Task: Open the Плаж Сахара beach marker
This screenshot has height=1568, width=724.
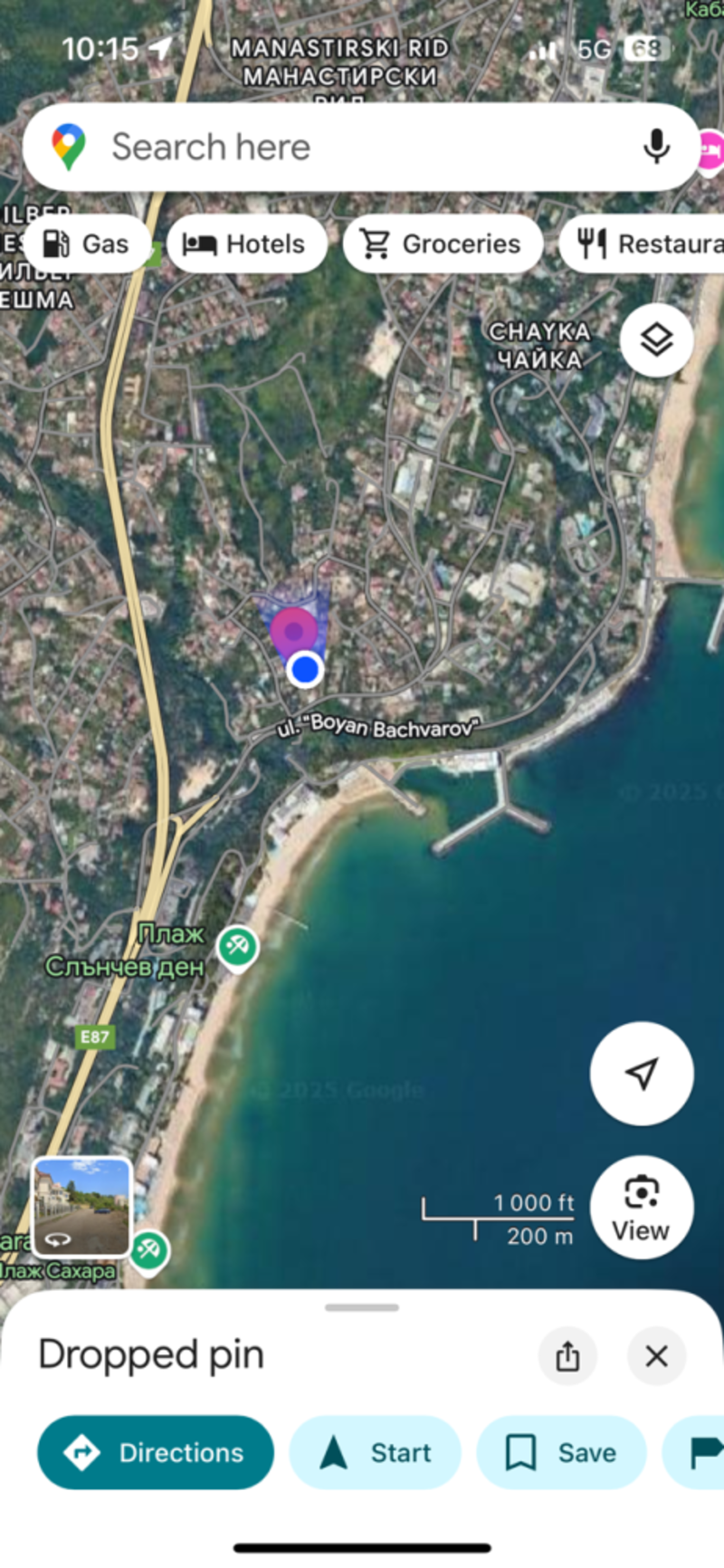Action: click(148, 1250)
